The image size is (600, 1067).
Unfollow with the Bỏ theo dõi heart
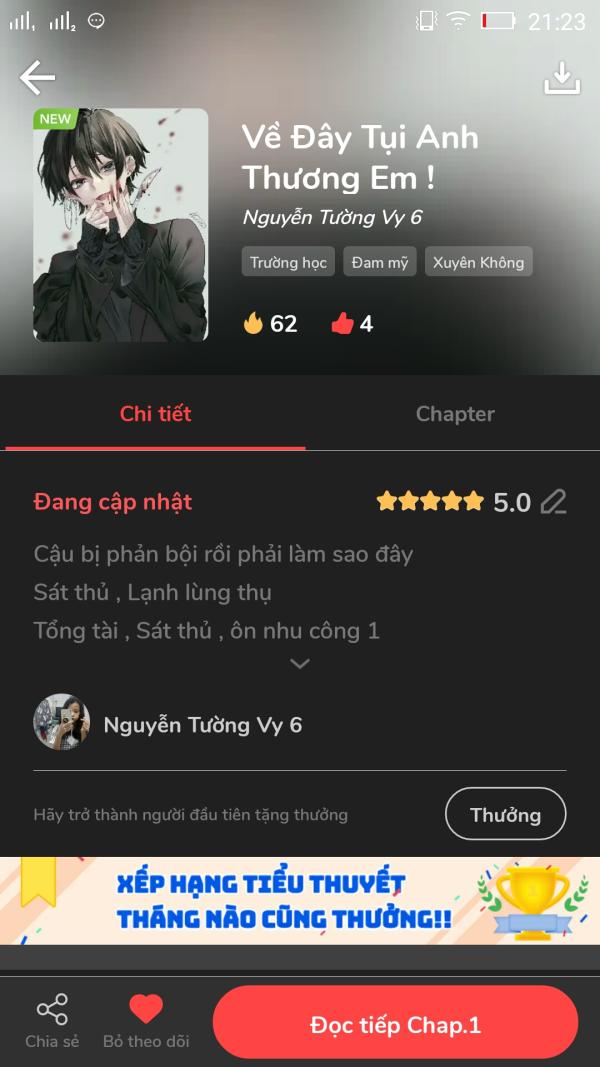(x=146, y=1021)
